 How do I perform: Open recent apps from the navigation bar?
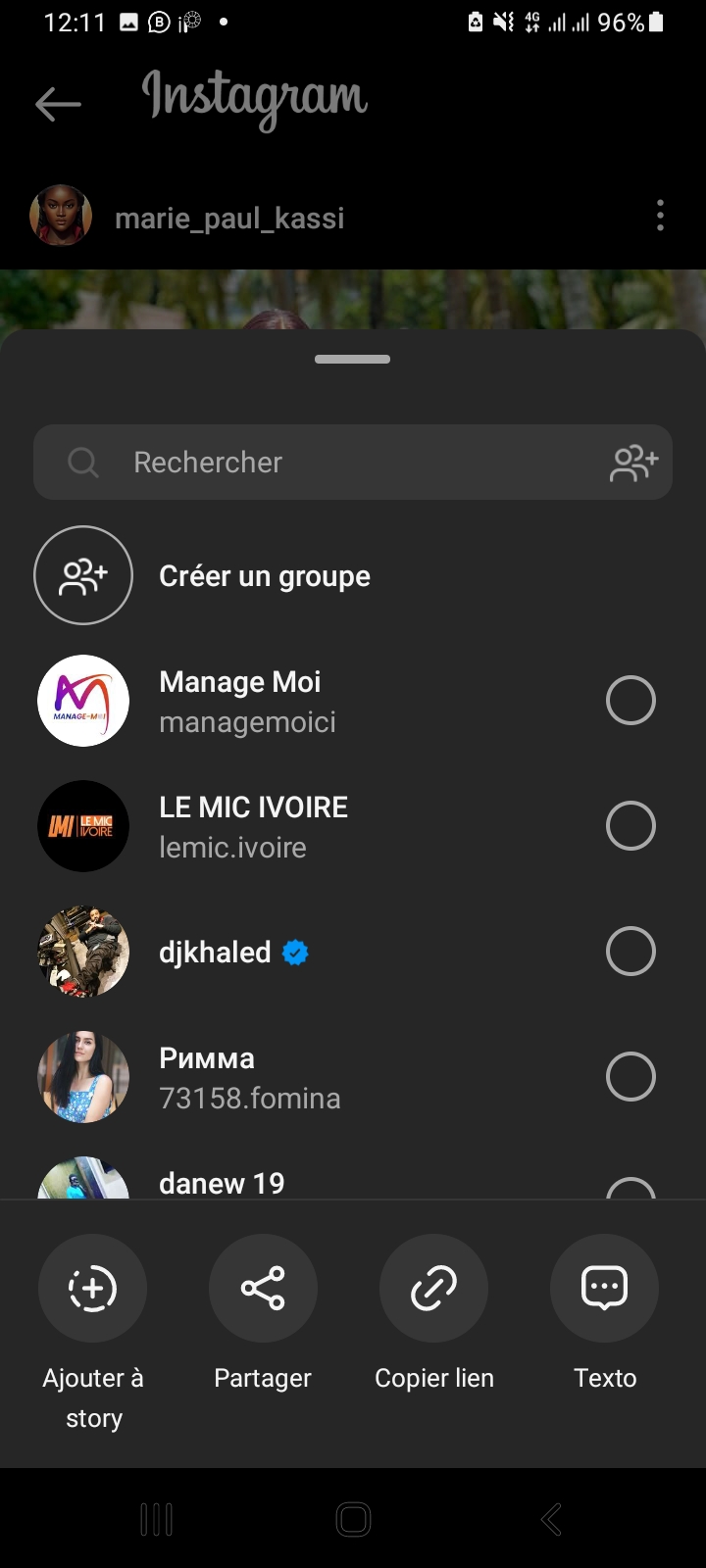point(157,1520)
